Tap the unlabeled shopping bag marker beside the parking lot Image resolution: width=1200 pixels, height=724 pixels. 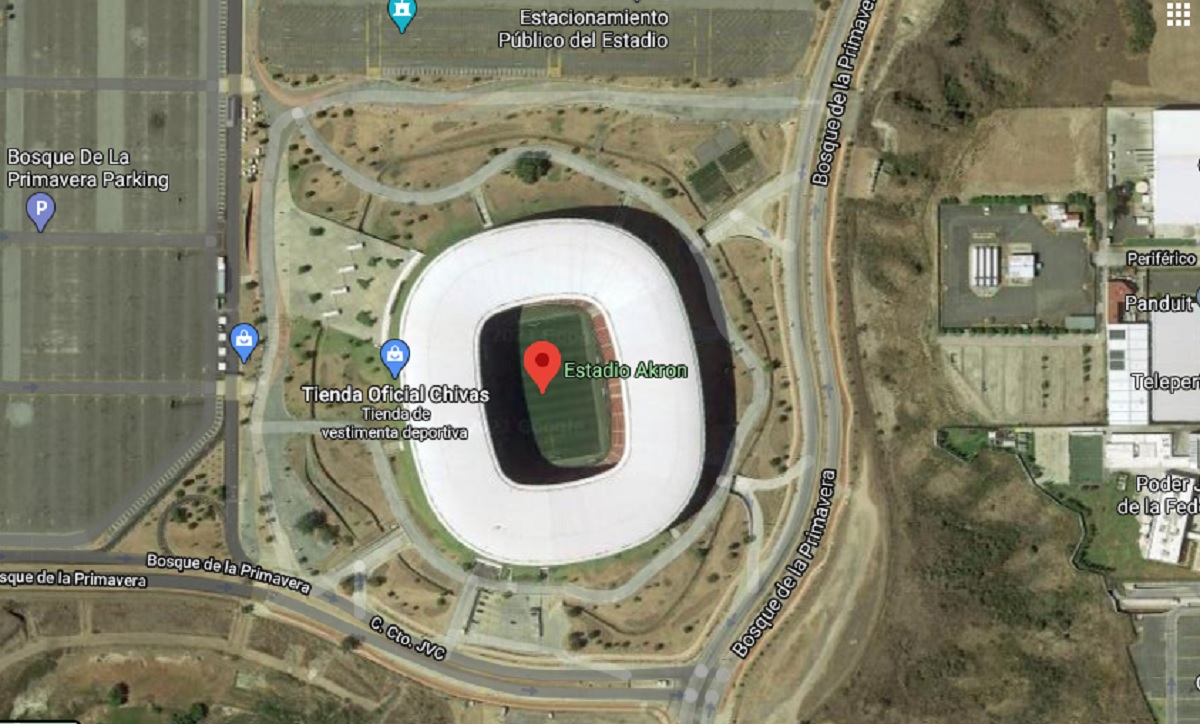[244, 340]
